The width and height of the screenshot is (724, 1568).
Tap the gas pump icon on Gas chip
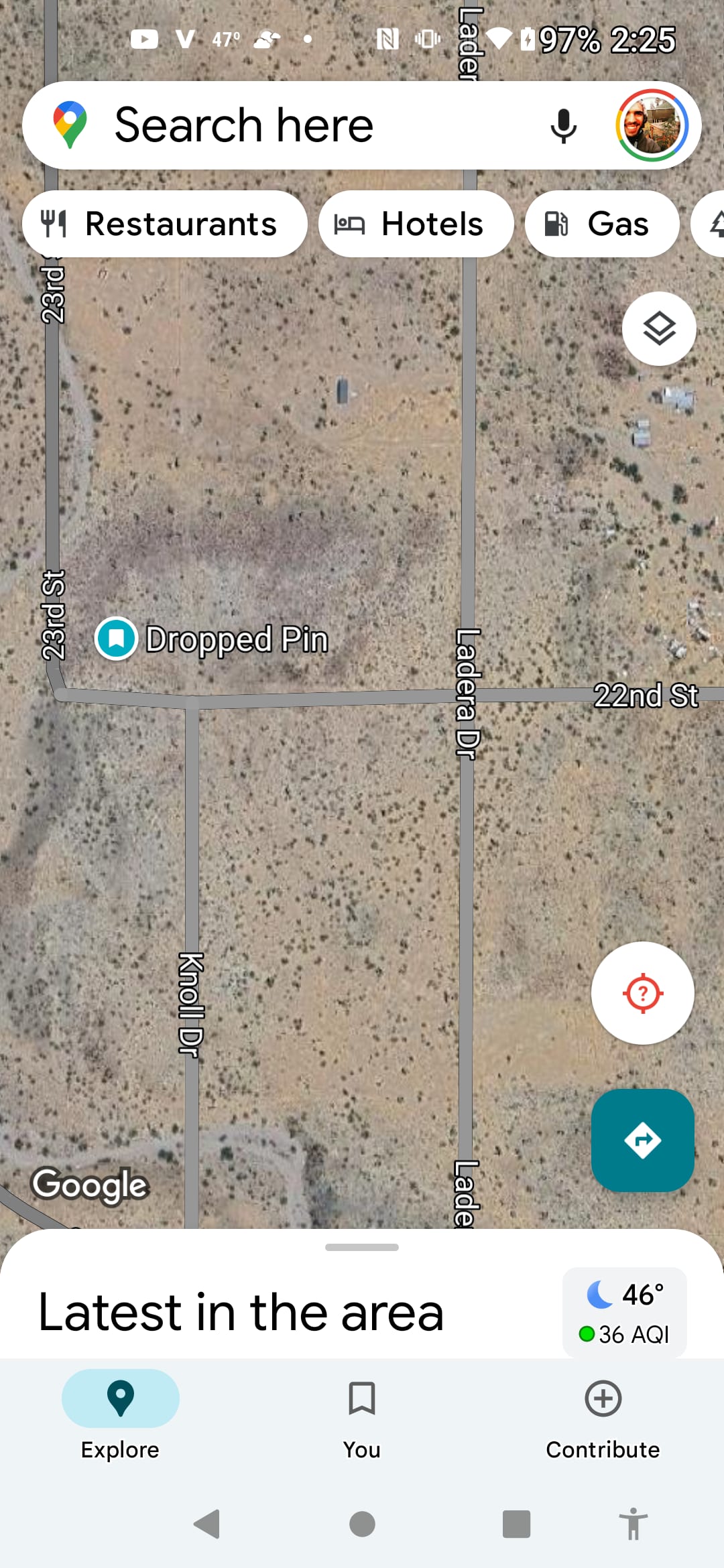pos(557,224)
